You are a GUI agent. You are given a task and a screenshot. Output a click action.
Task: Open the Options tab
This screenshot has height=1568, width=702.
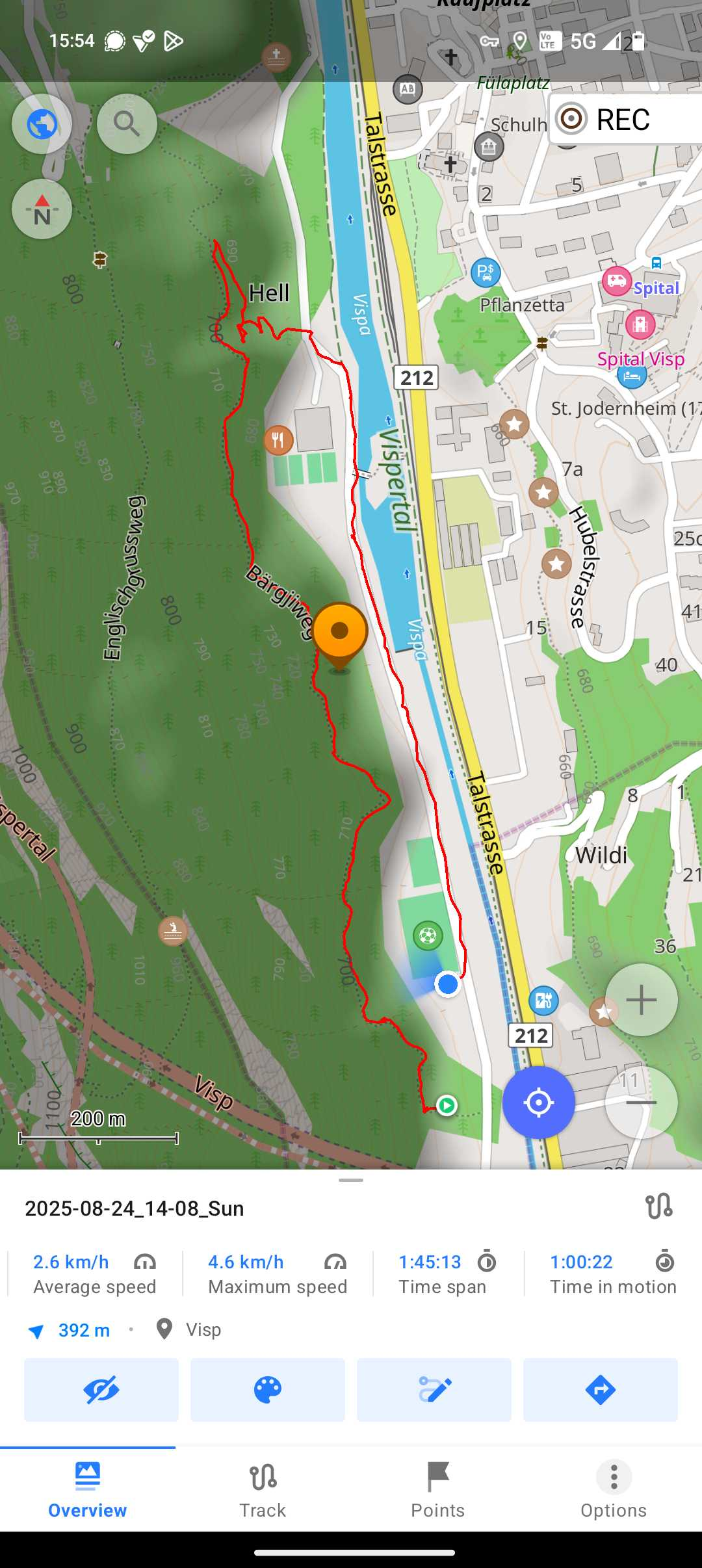[x=614, y=1490]
